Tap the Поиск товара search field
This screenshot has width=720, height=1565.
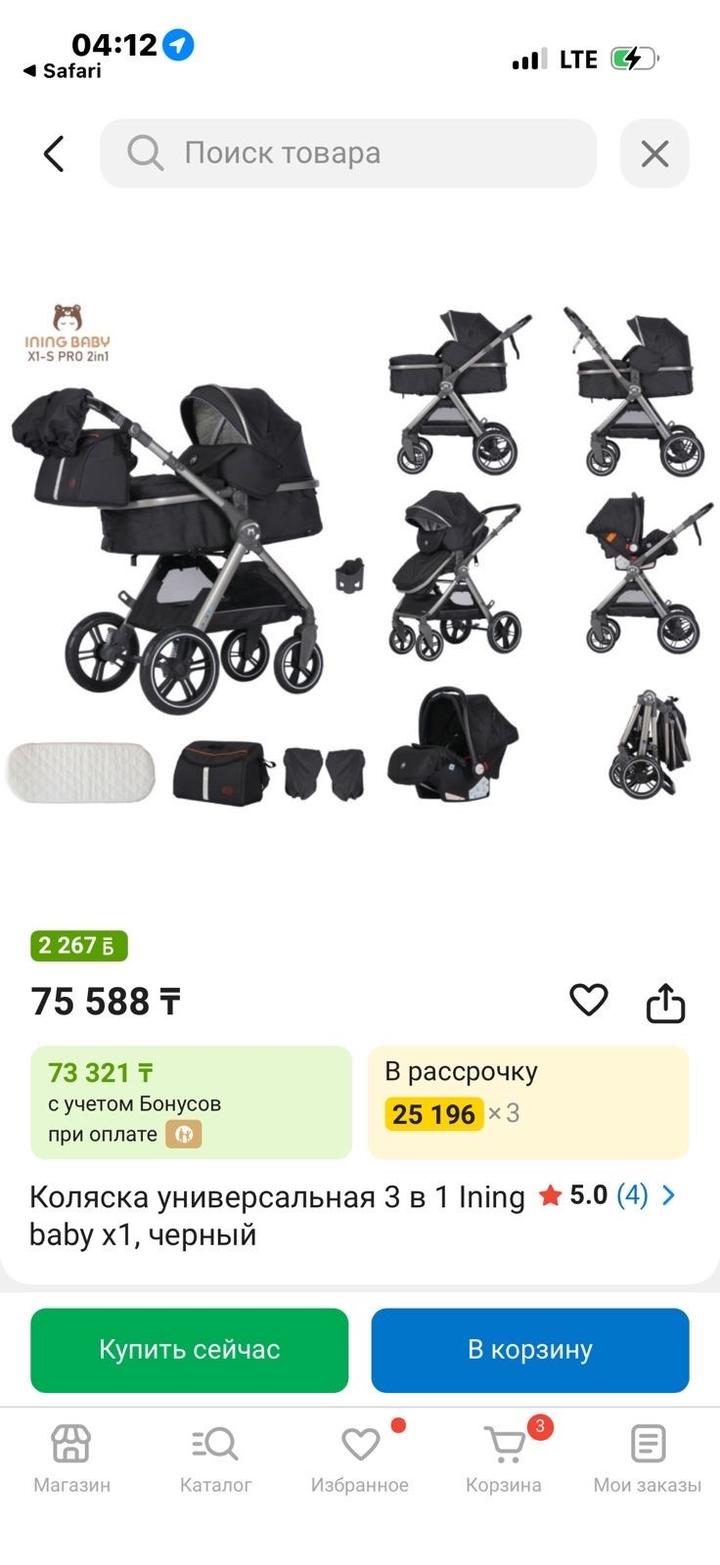click(x=348, y=154)
